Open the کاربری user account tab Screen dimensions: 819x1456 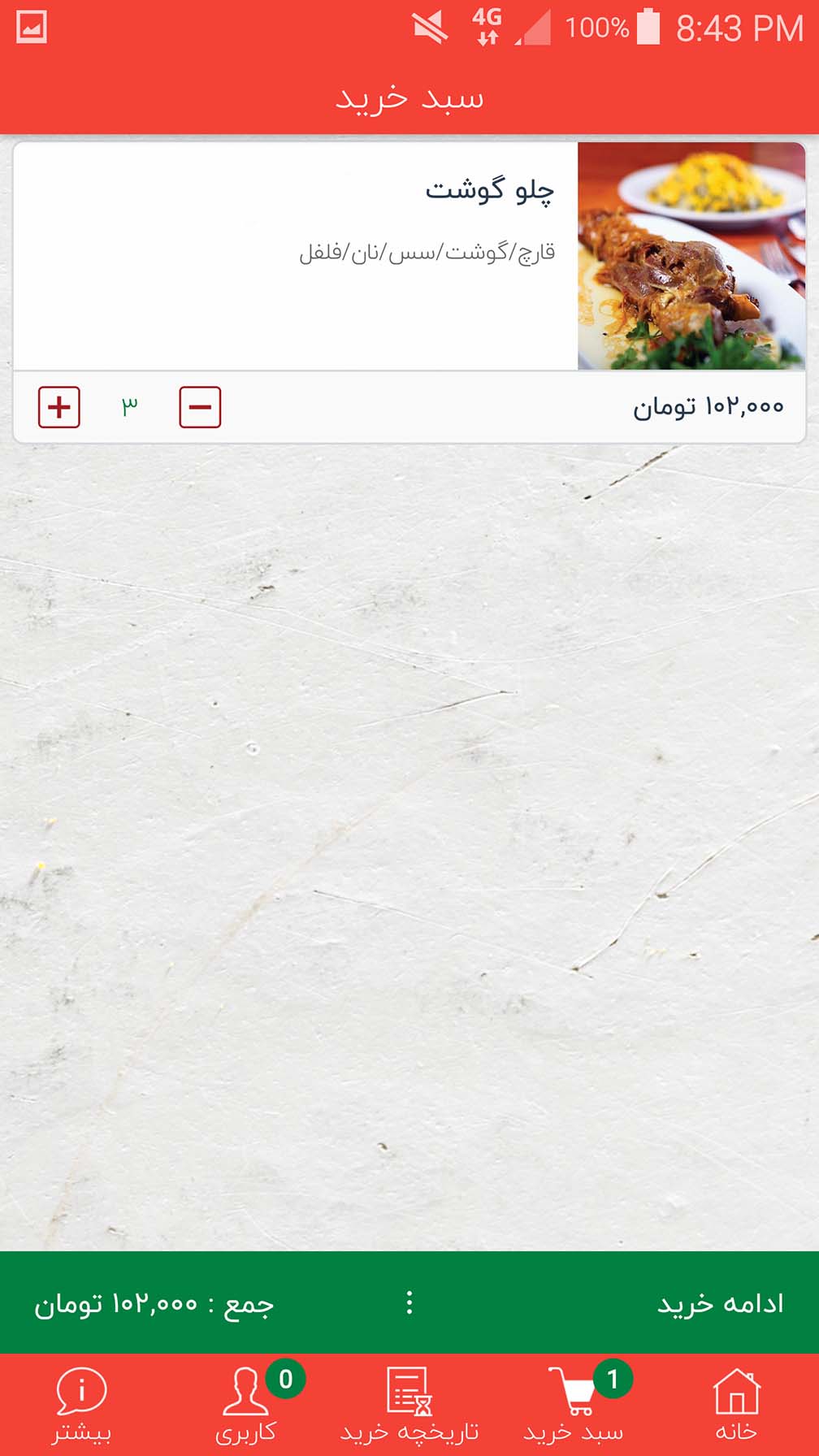[246, 1404]
